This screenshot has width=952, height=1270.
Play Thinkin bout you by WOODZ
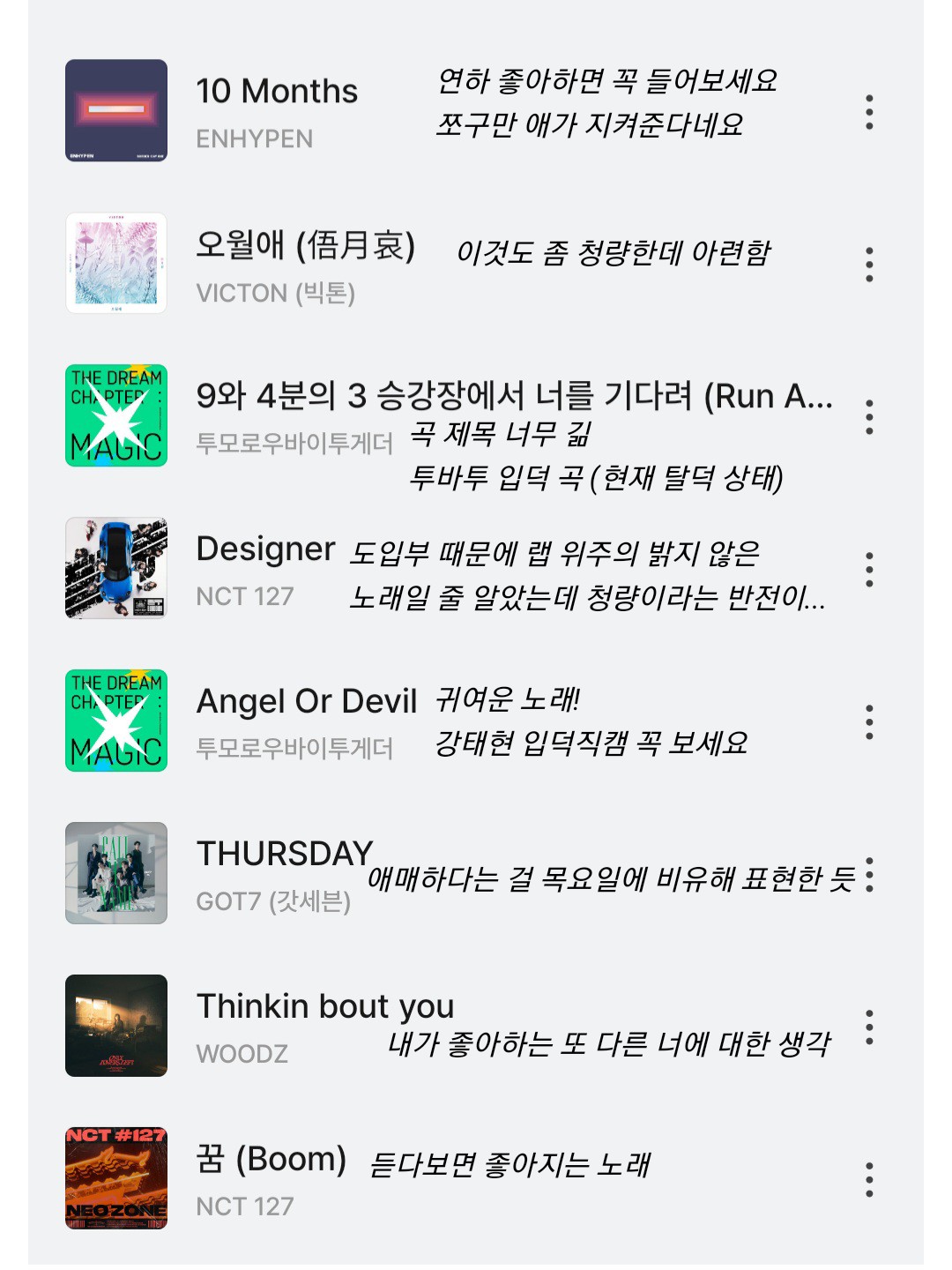(x=324, y=1006)
